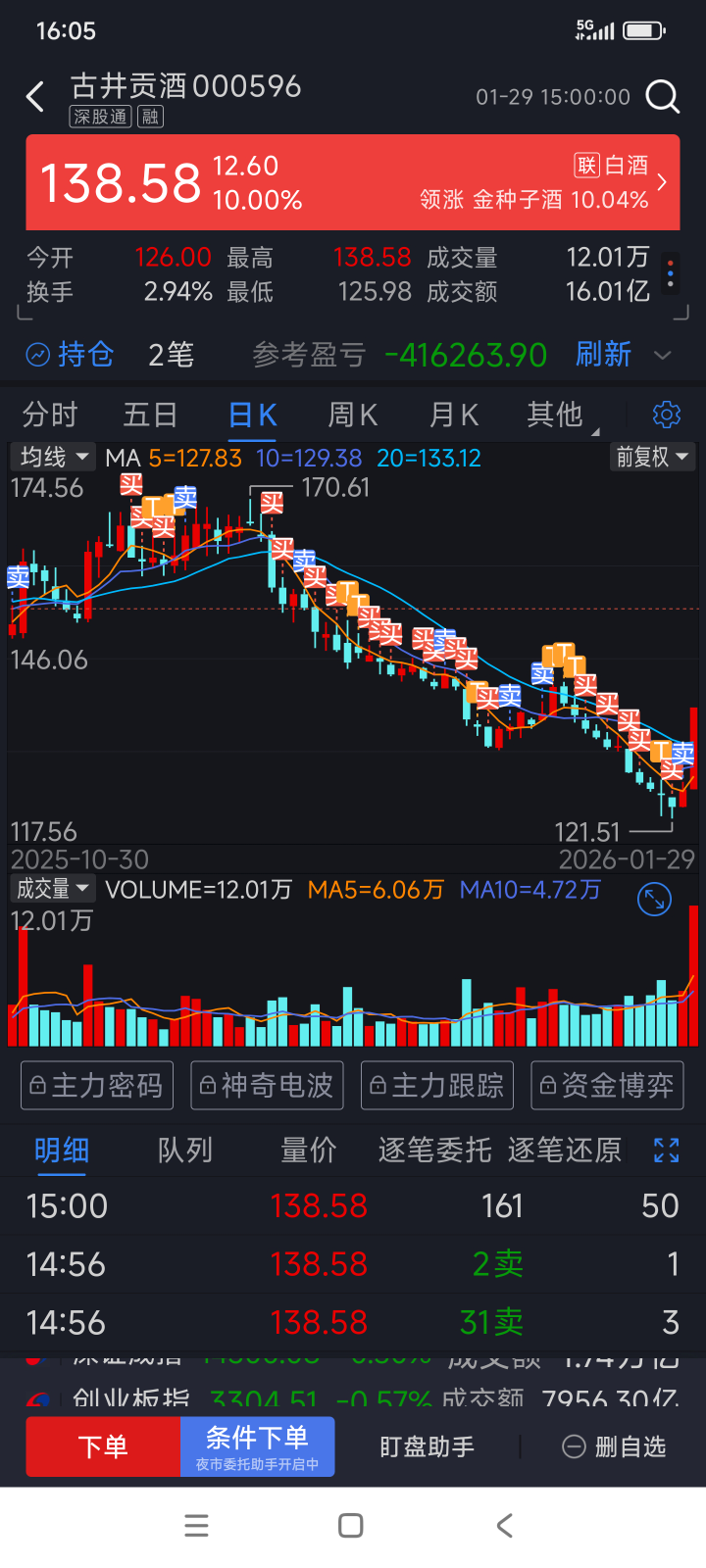The height and width of the screenshot is (1568, 706).
Task: Open the 成交量 sub-indicator dropdown
Action: tap(53, 889)
